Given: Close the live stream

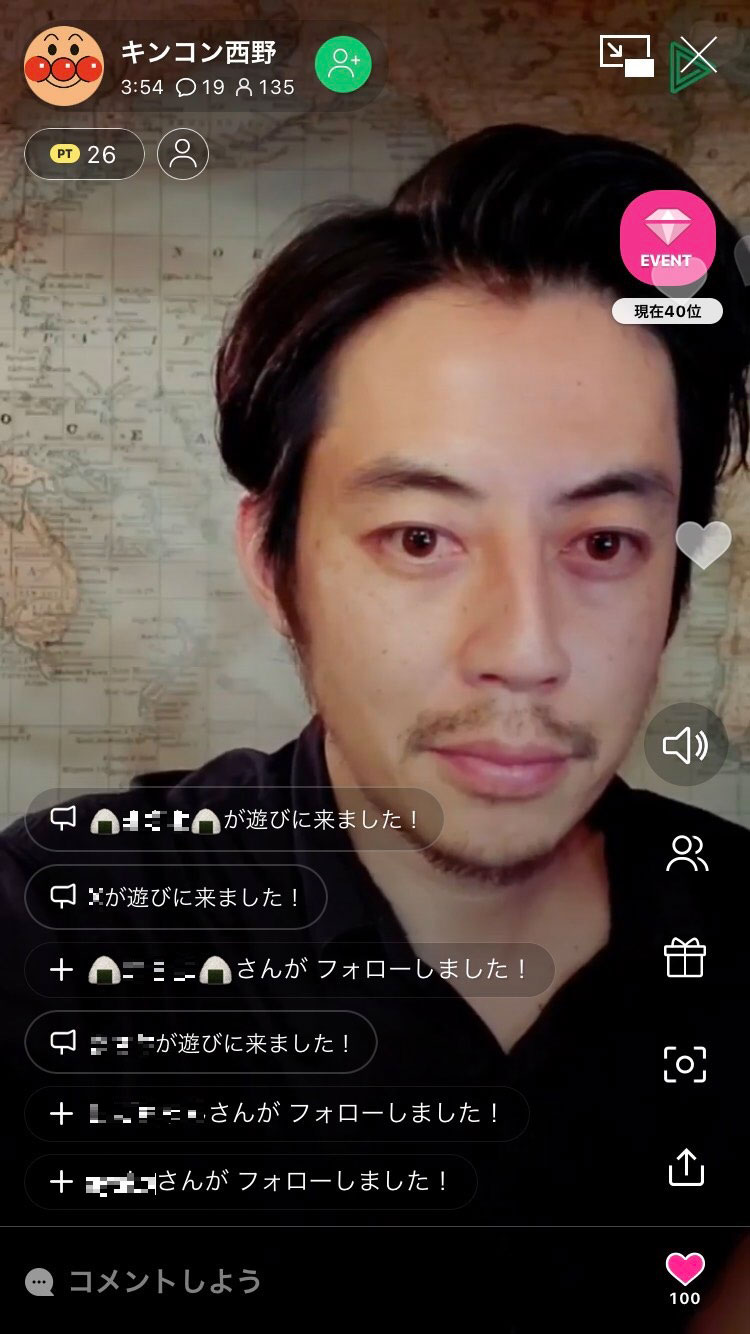Looking at the screenshot, I should (697, 55).
